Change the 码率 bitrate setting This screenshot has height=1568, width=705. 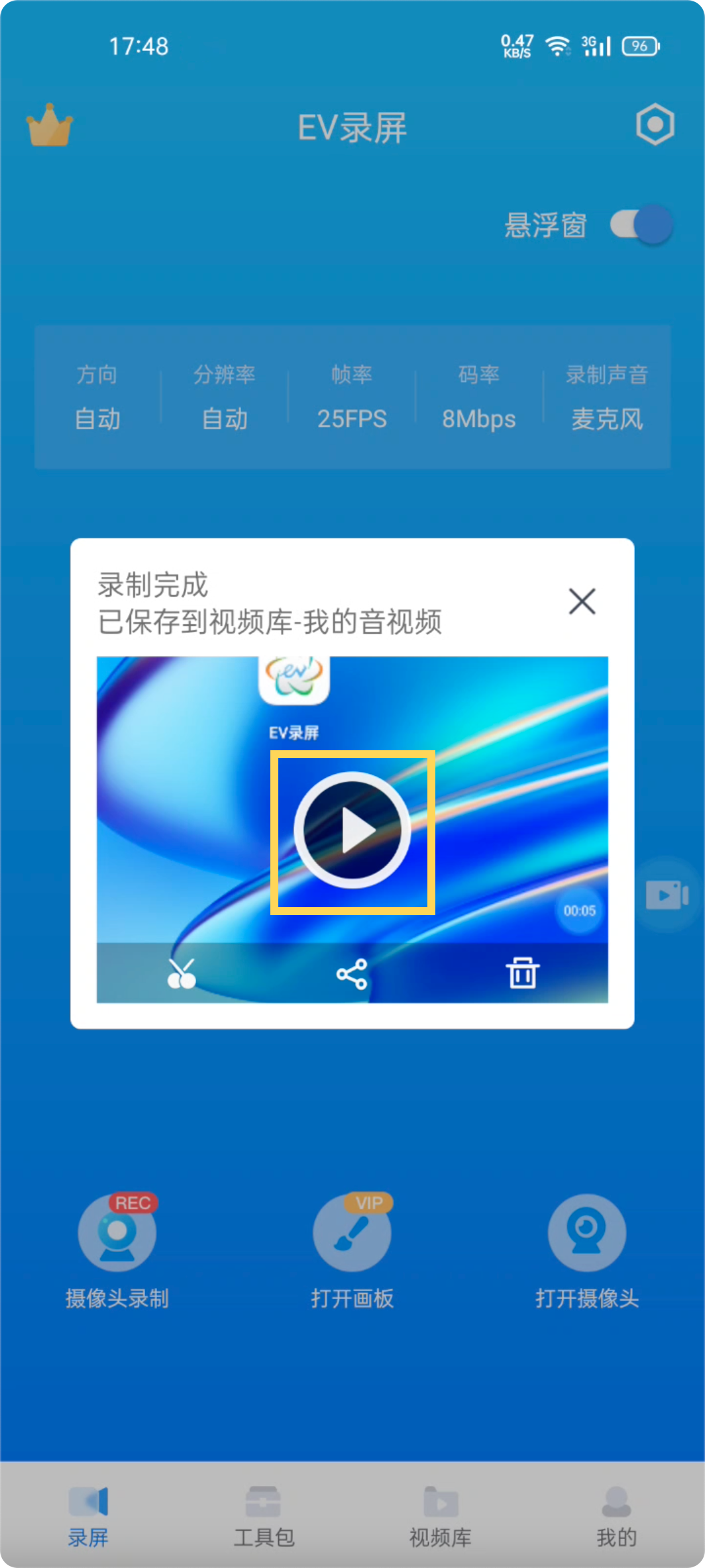479,398
